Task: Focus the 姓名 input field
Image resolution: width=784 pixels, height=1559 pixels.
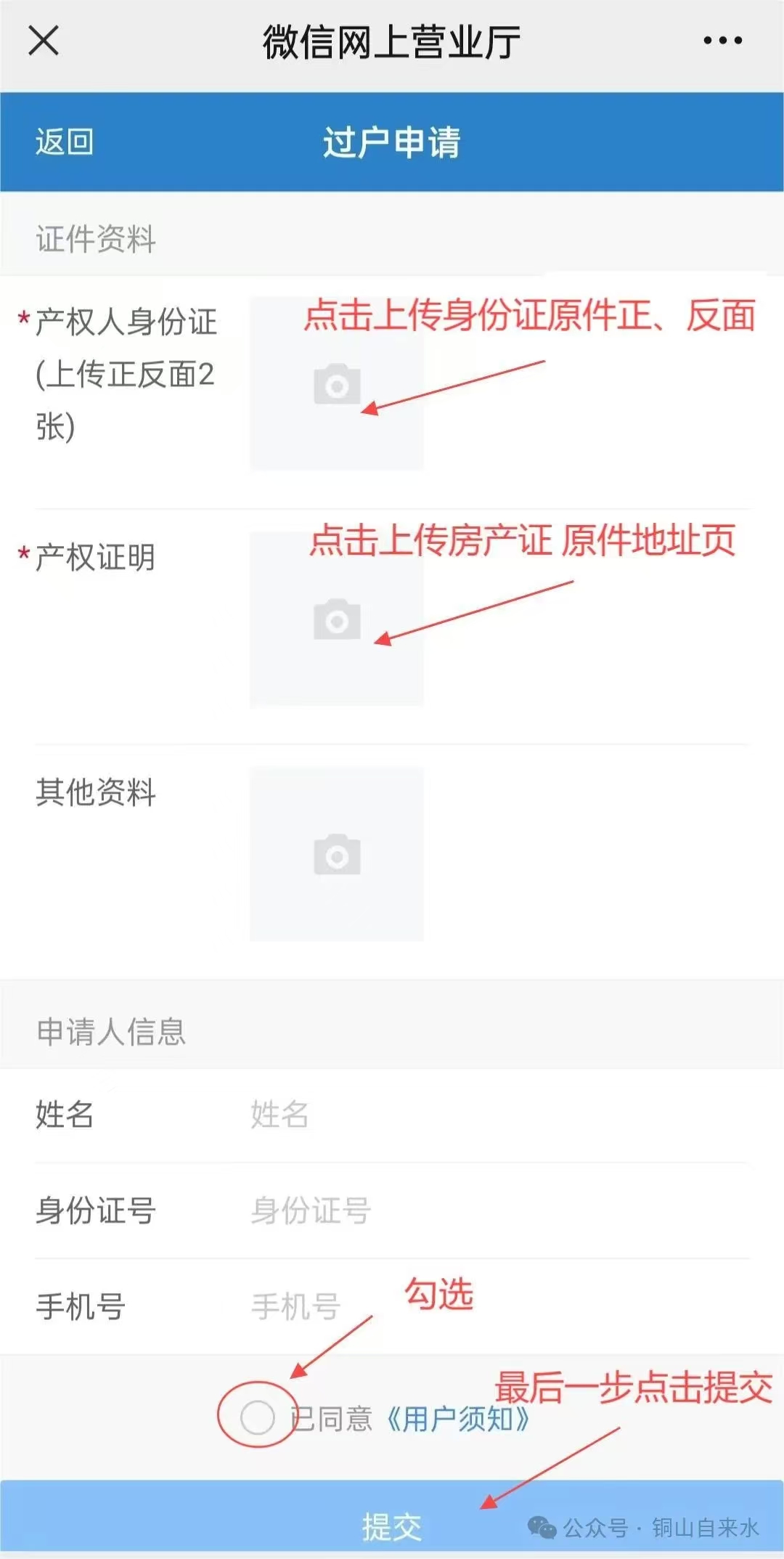Action: pyautogui.click(x=494, y=1115)
